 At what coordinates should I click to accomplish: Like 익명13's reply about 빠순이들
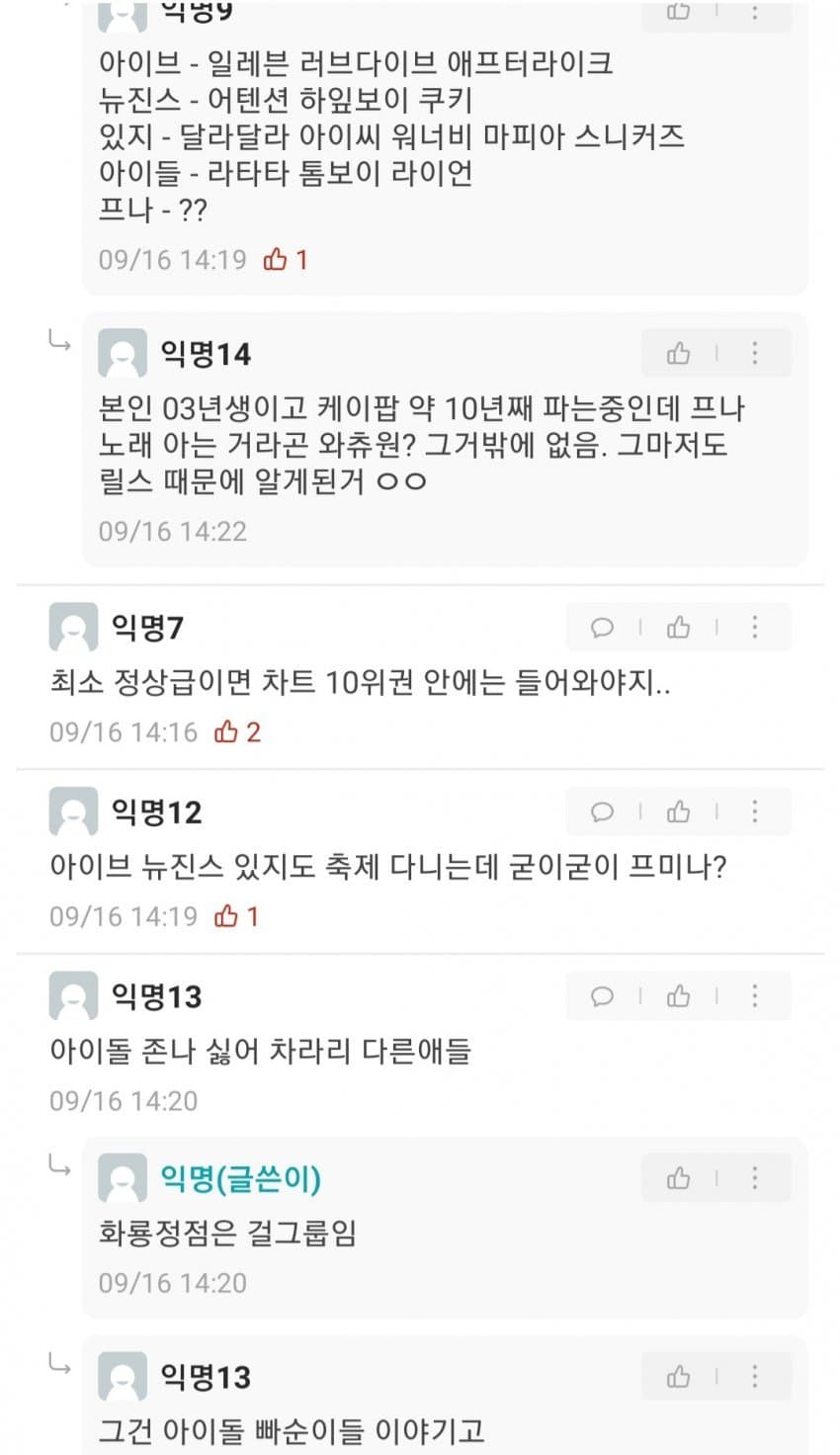pyautogui.click(x=678, y=1376)
